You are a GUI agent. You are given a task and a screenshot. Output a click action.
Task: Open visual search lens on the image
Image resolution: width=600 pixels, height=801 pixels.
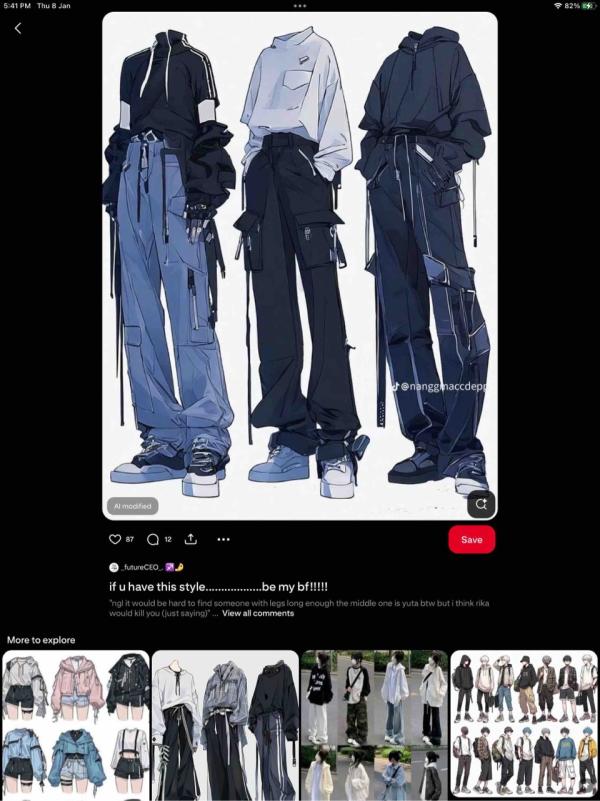(x=480, y=503)
